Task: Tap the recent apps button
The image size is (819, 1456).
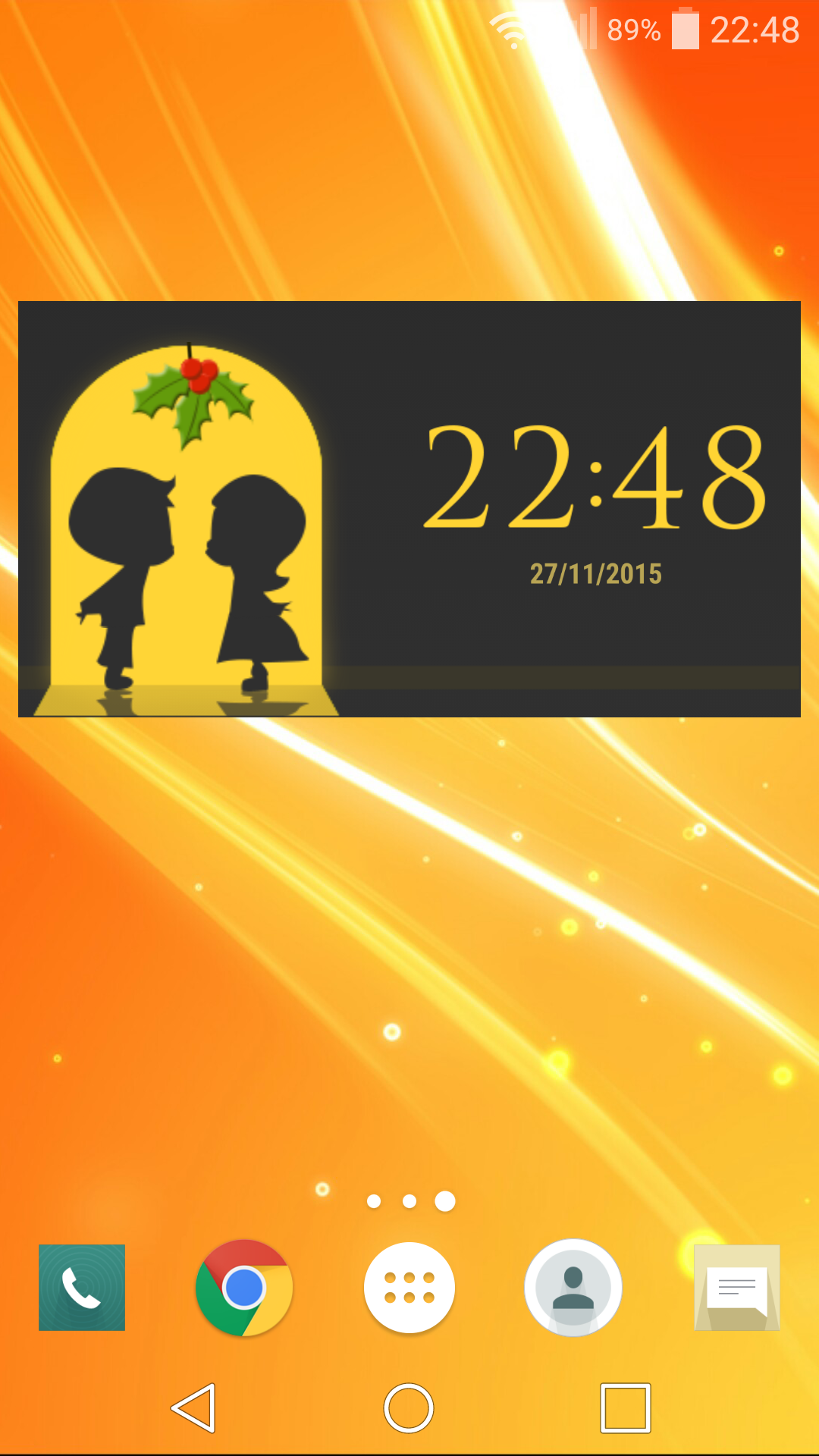Action: (626, 1408)
